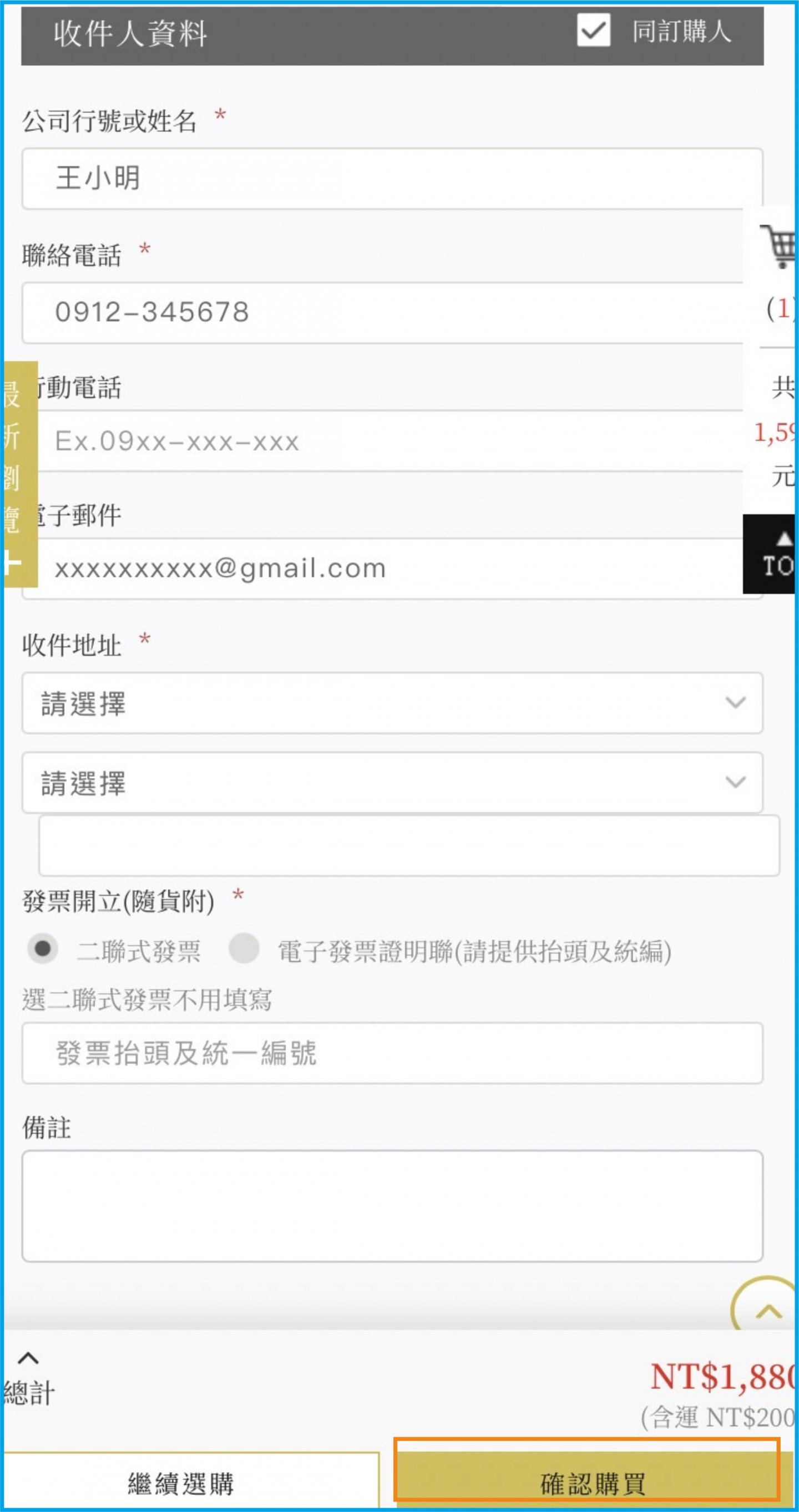Tap the 發票抬頭及統一編號 field
The height and width of the screenshot is (1512, 799).
392,1053
